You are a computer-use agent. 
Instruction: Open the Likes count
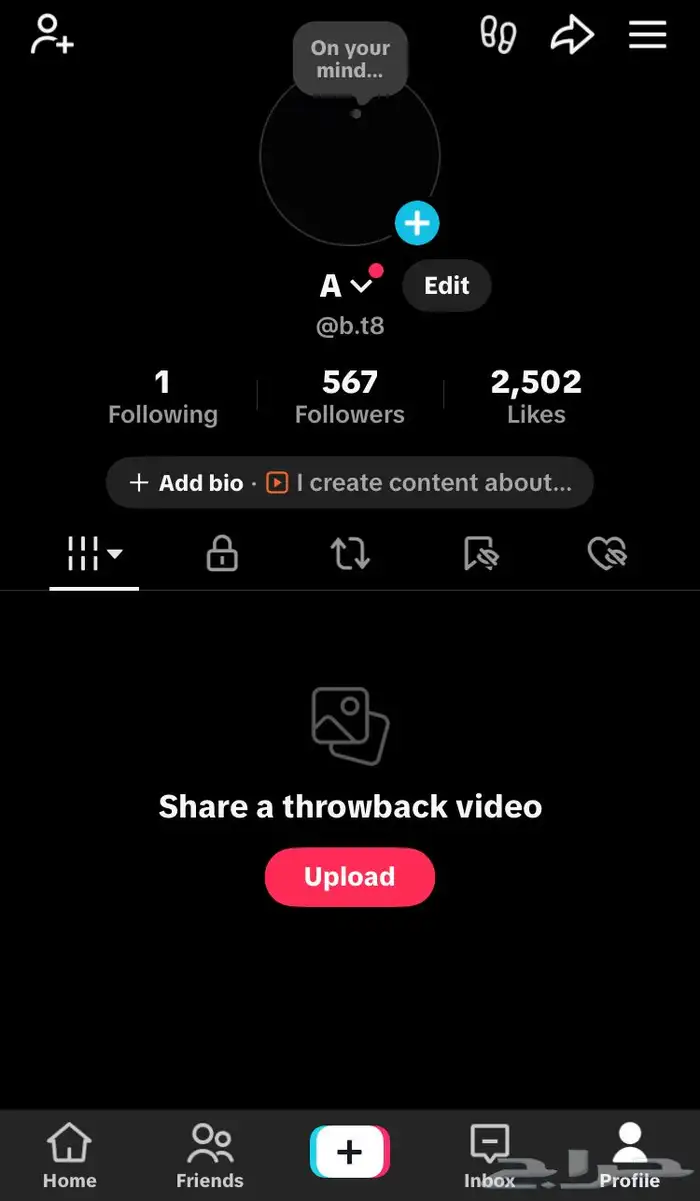(536, 397)
